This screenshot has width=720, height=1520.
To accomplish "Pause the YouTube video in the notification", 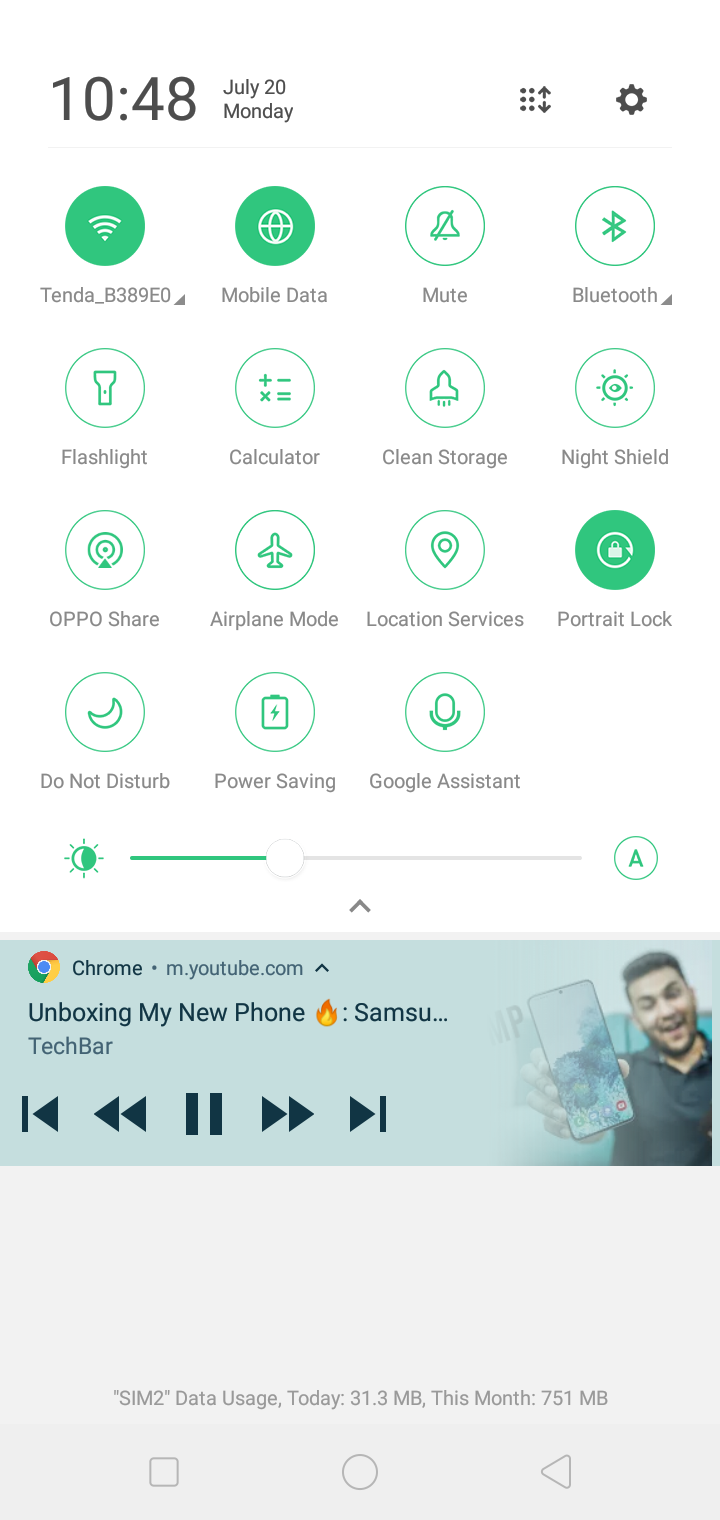I will 204,1114.
